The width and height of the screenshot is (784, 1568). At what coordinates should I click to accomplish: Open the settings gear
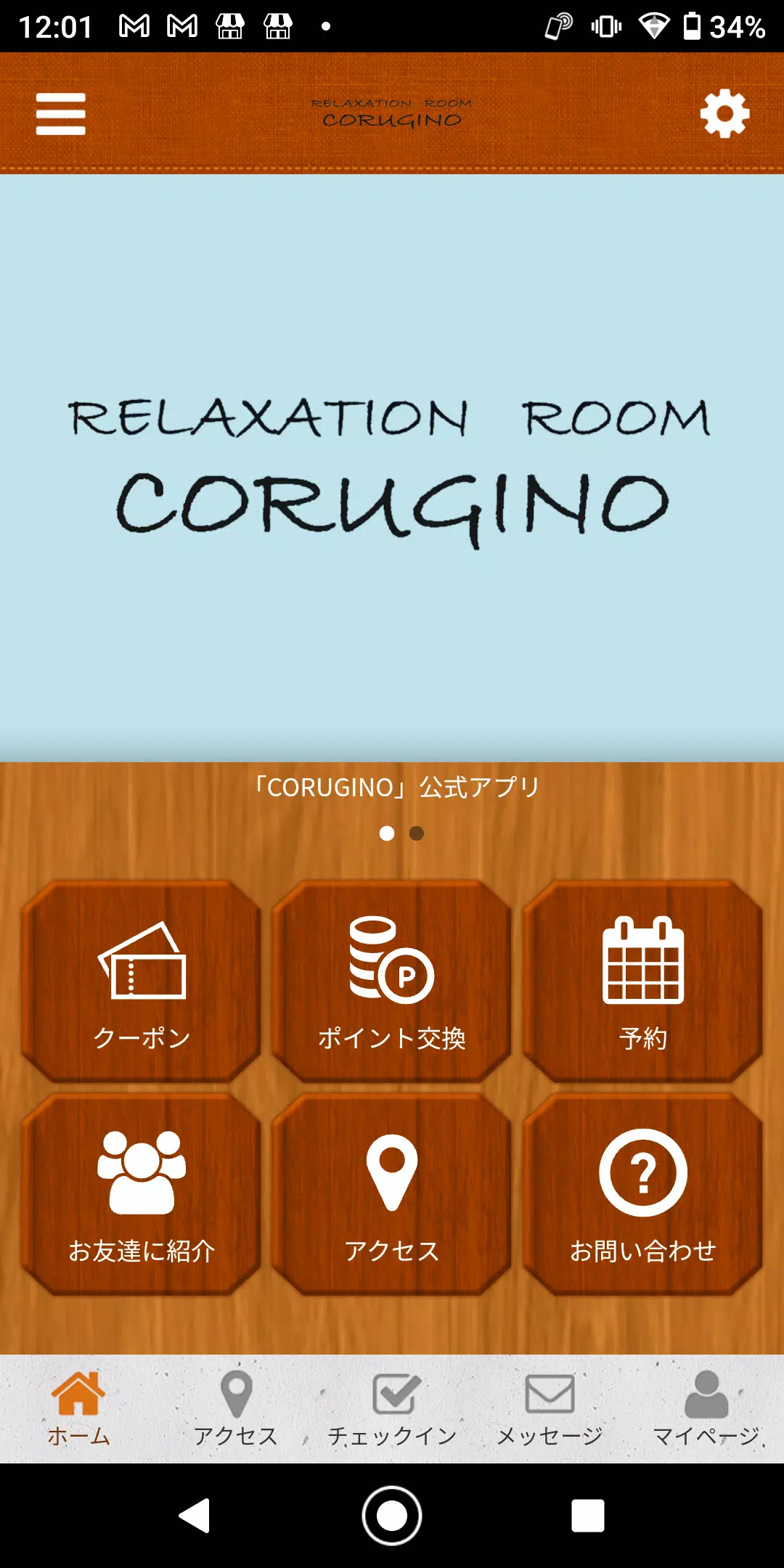coord(724,114)
